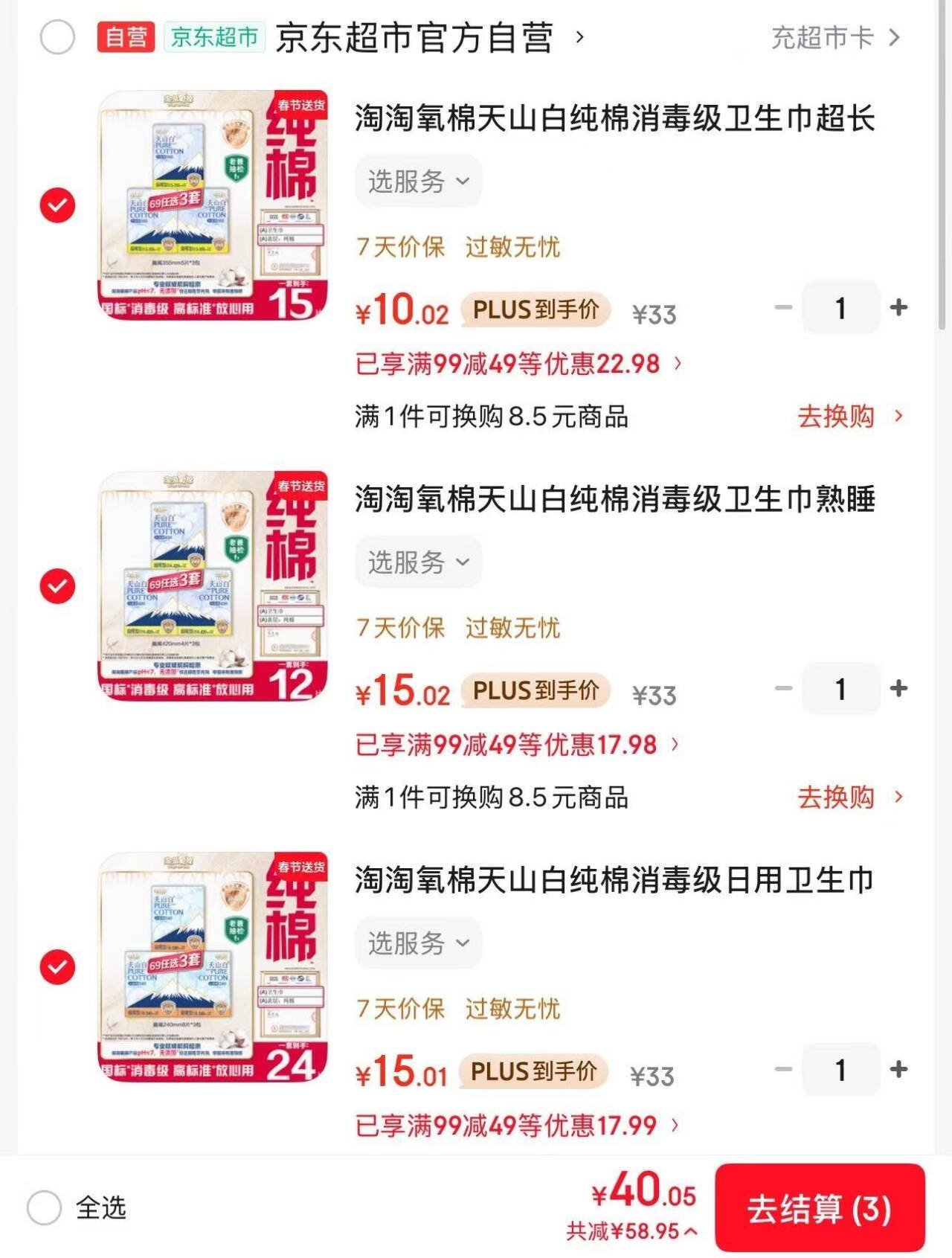Screen dimensions: 952x1258
Task: Increase quantity of 熟睡 item
Action: click(898, 688)
